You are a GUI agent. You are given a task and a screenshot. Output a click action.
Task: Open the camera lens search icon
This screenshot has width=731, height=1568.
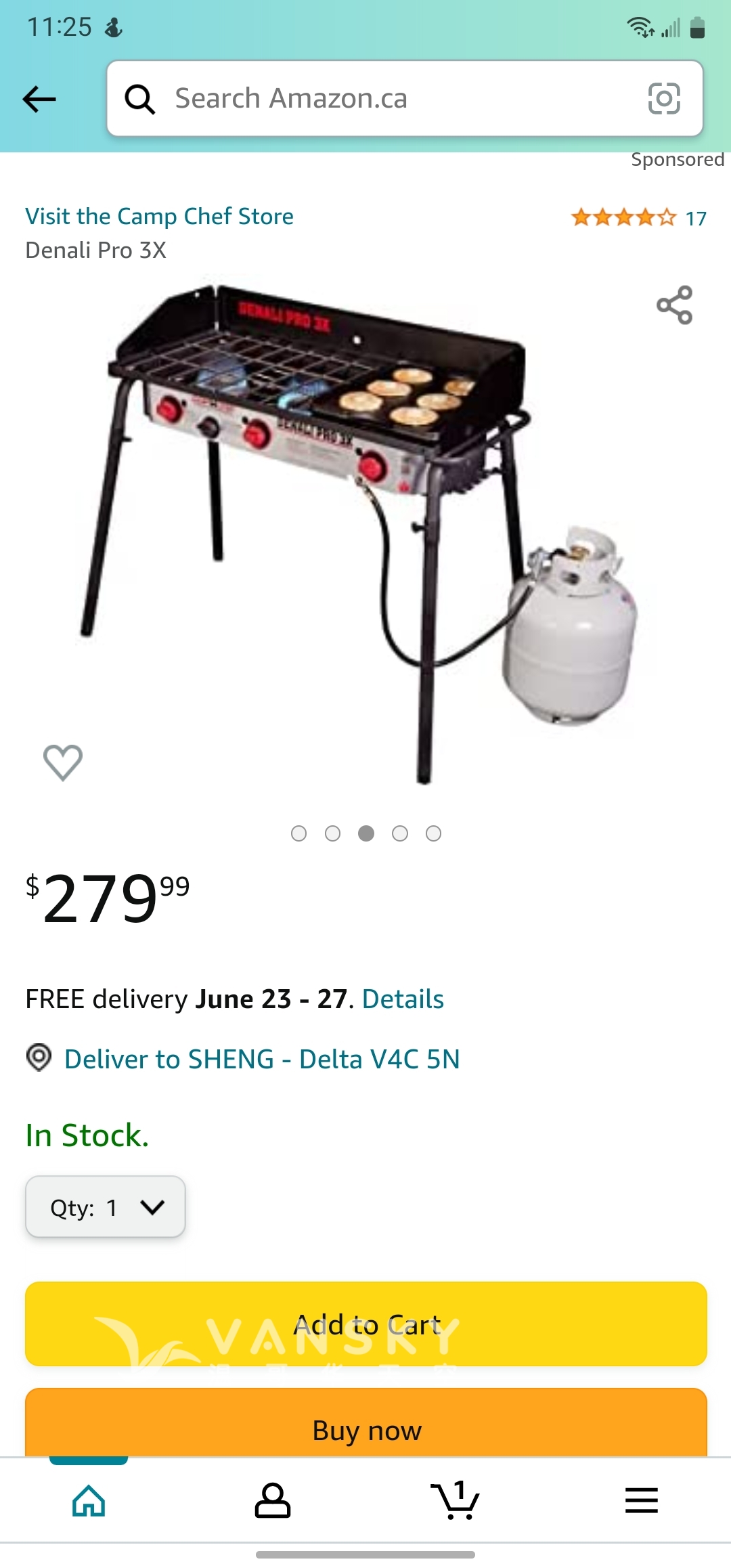[x=663, y=99]
